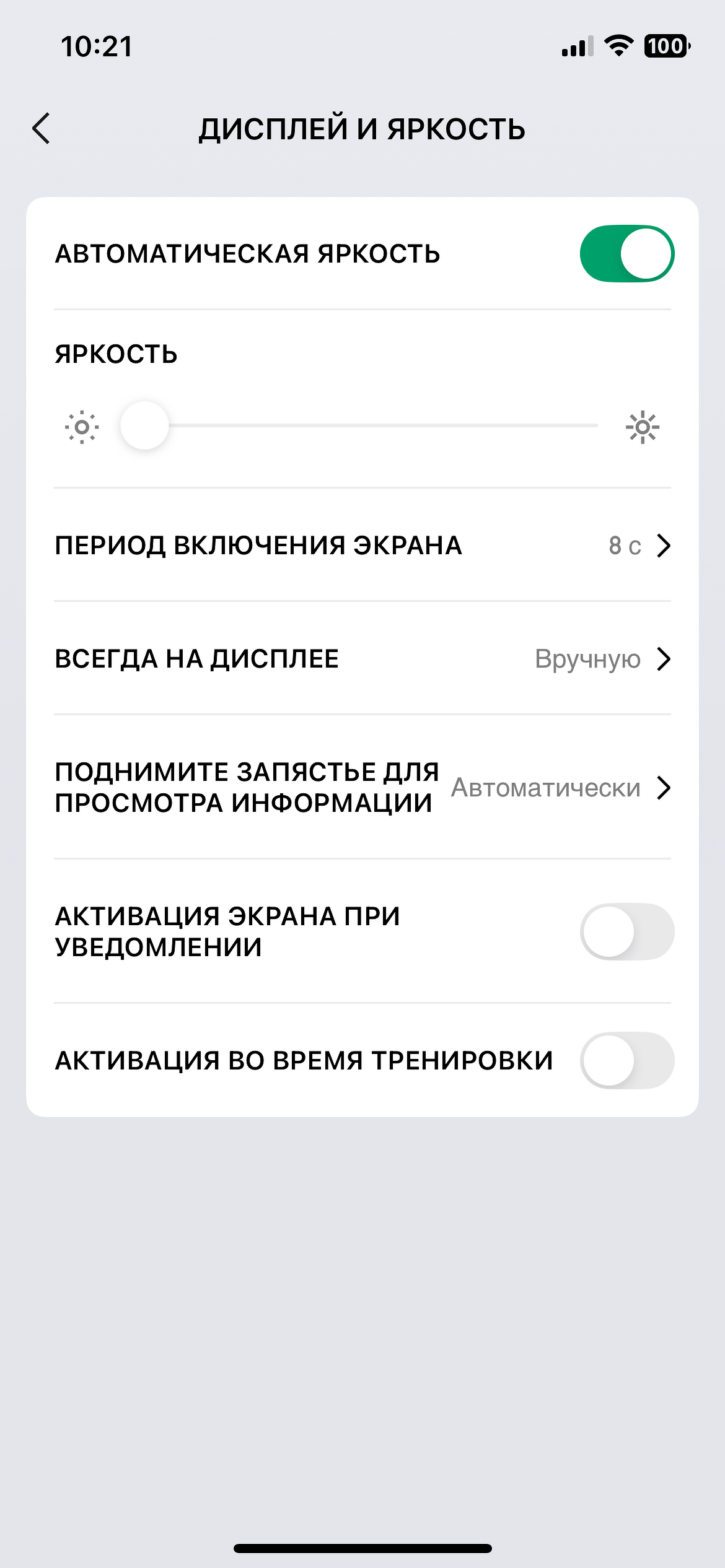The width and height of the screenshot is (725, 1568).
Task: Go back from Дисплей и яркость
Action: (x=42, y=129)
